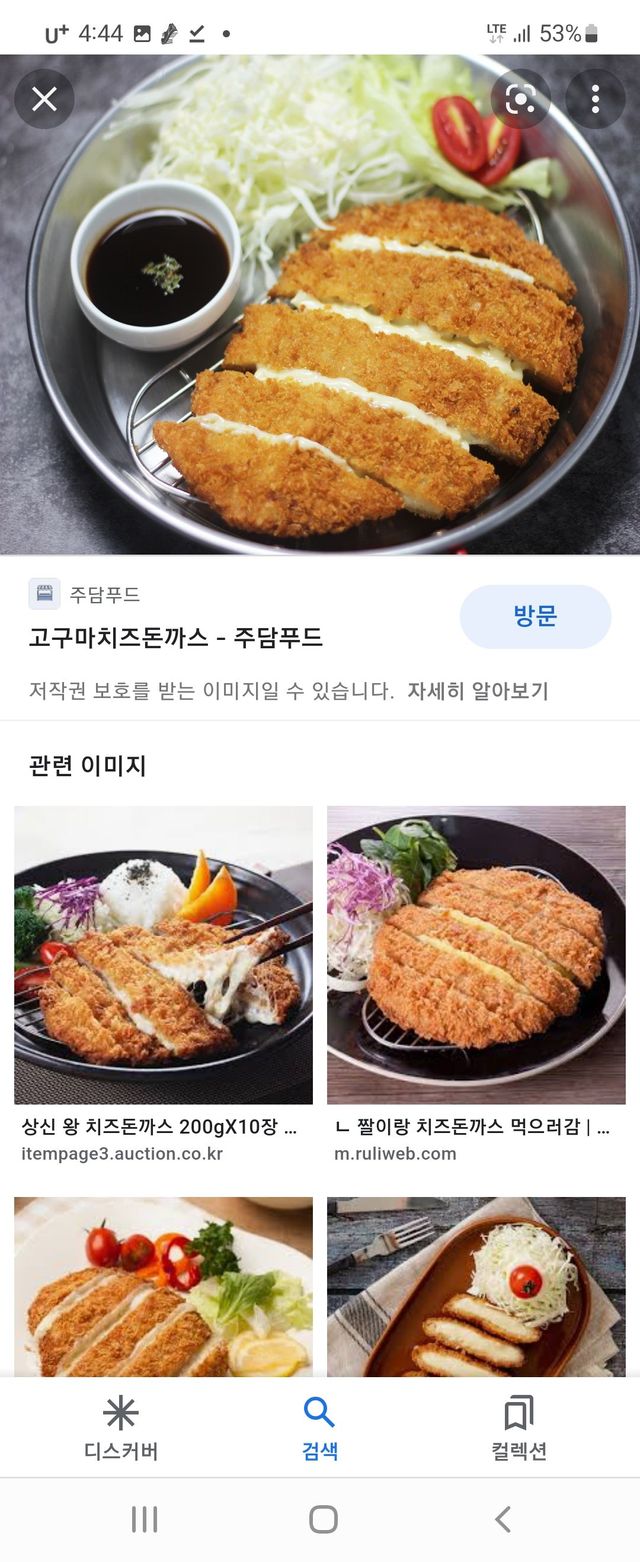Switch to the 검색 tab
Screen dimensions: 640x1562
point(319,1428)
